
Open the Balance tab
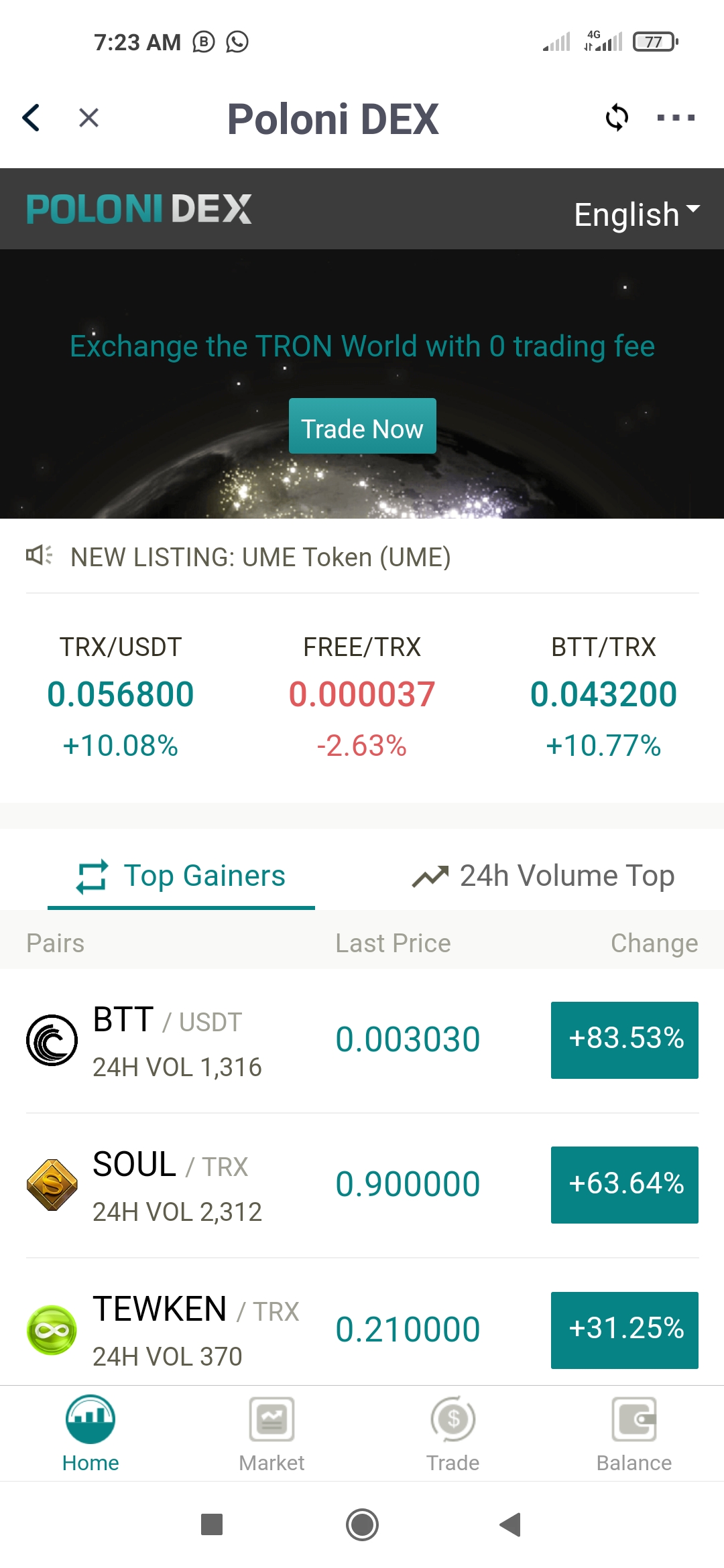634,1434
